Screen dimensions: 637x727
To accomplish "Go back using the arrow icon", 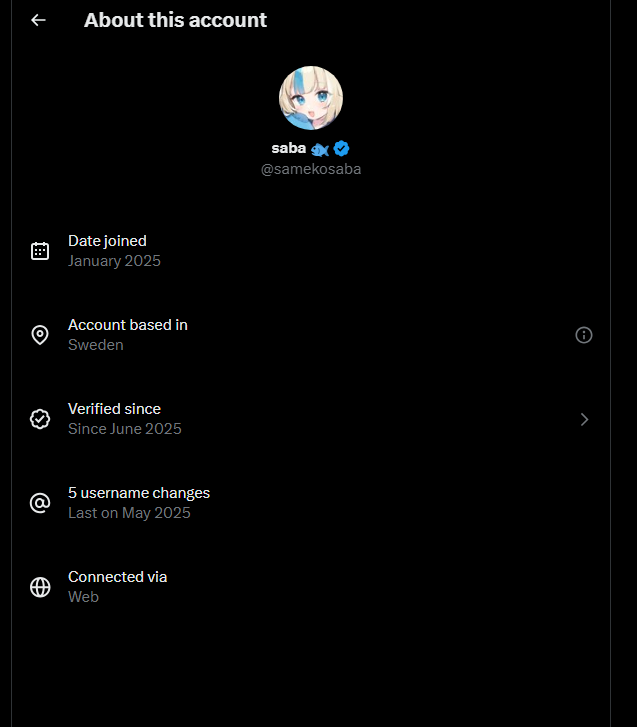I will point(38,20).
